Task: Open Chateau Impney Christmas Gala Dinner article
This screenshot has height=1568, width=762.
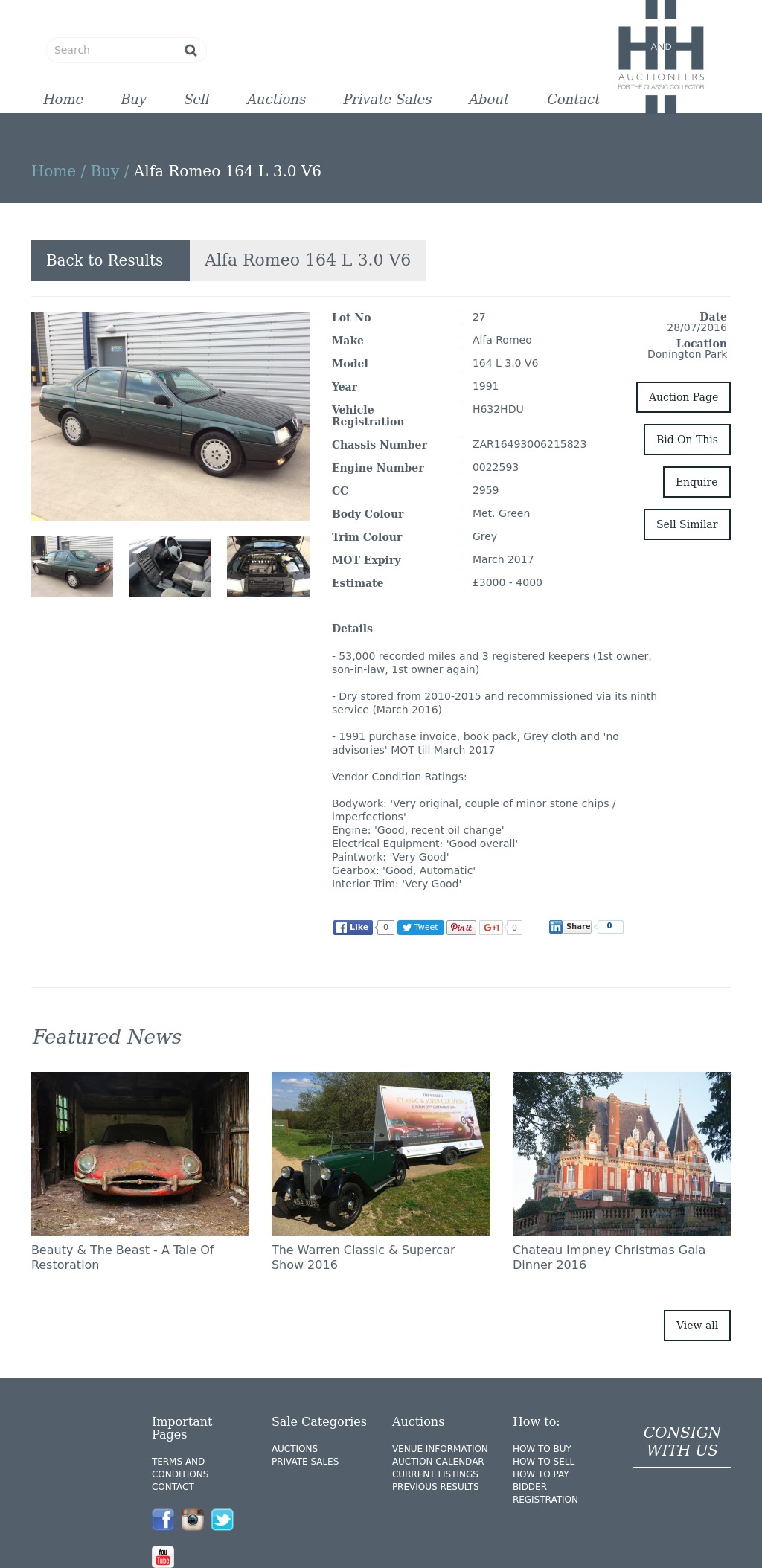Action: [608, 1257]
